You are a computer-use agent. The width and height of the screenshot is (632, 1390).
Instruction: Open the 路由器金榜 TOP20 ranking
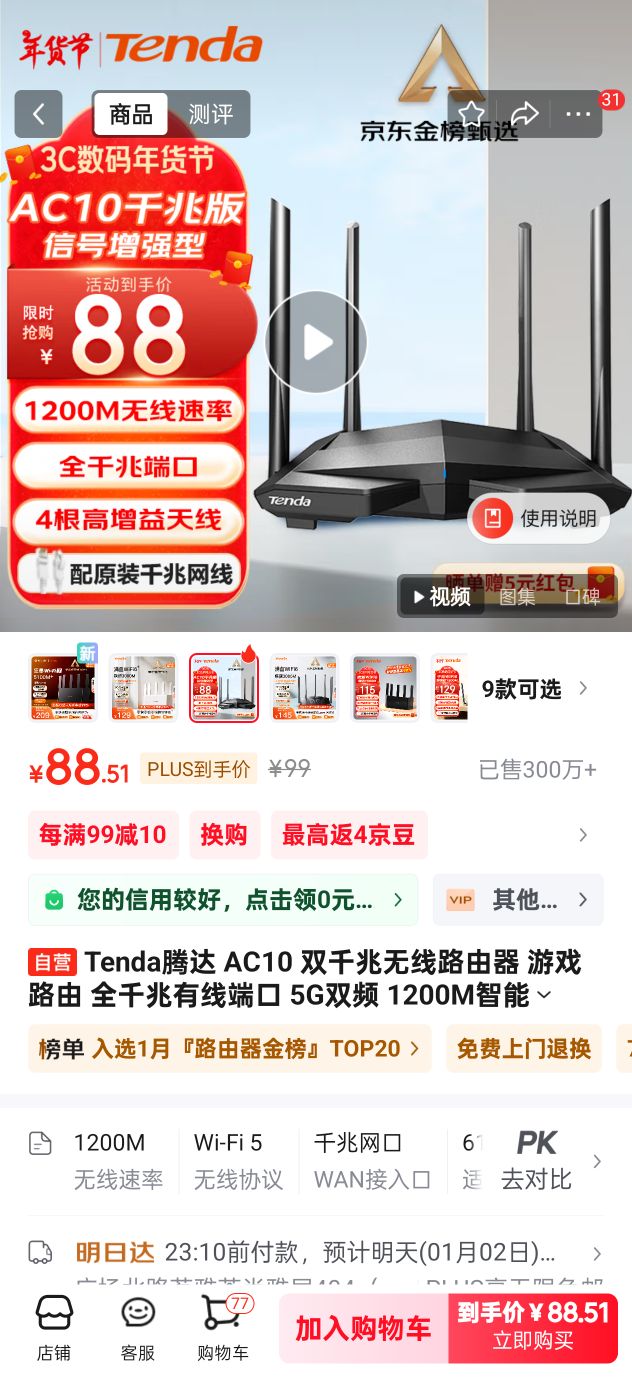229,1049
